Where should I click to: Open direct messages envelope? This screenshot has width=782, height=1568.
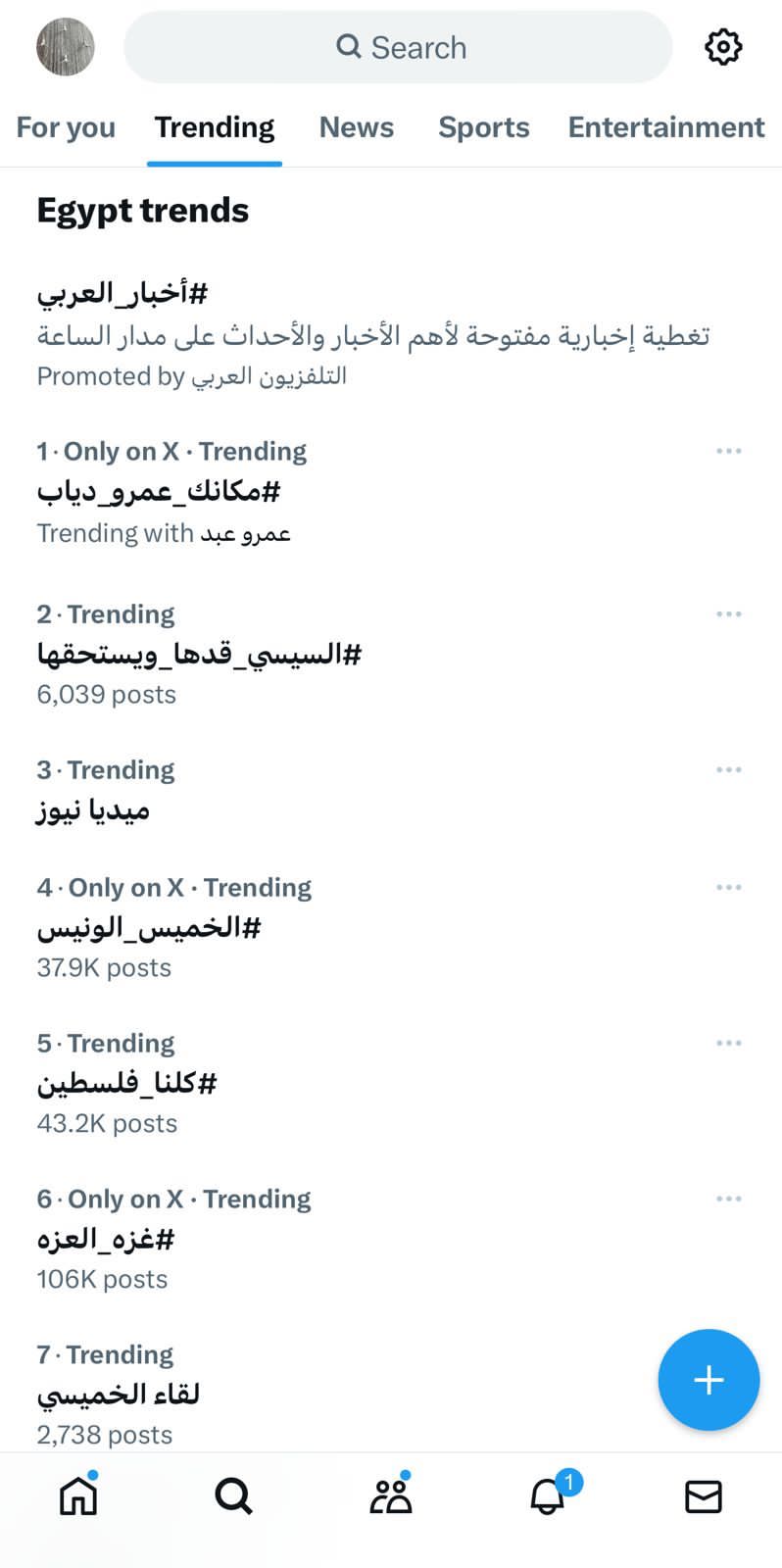[703, 1496]
